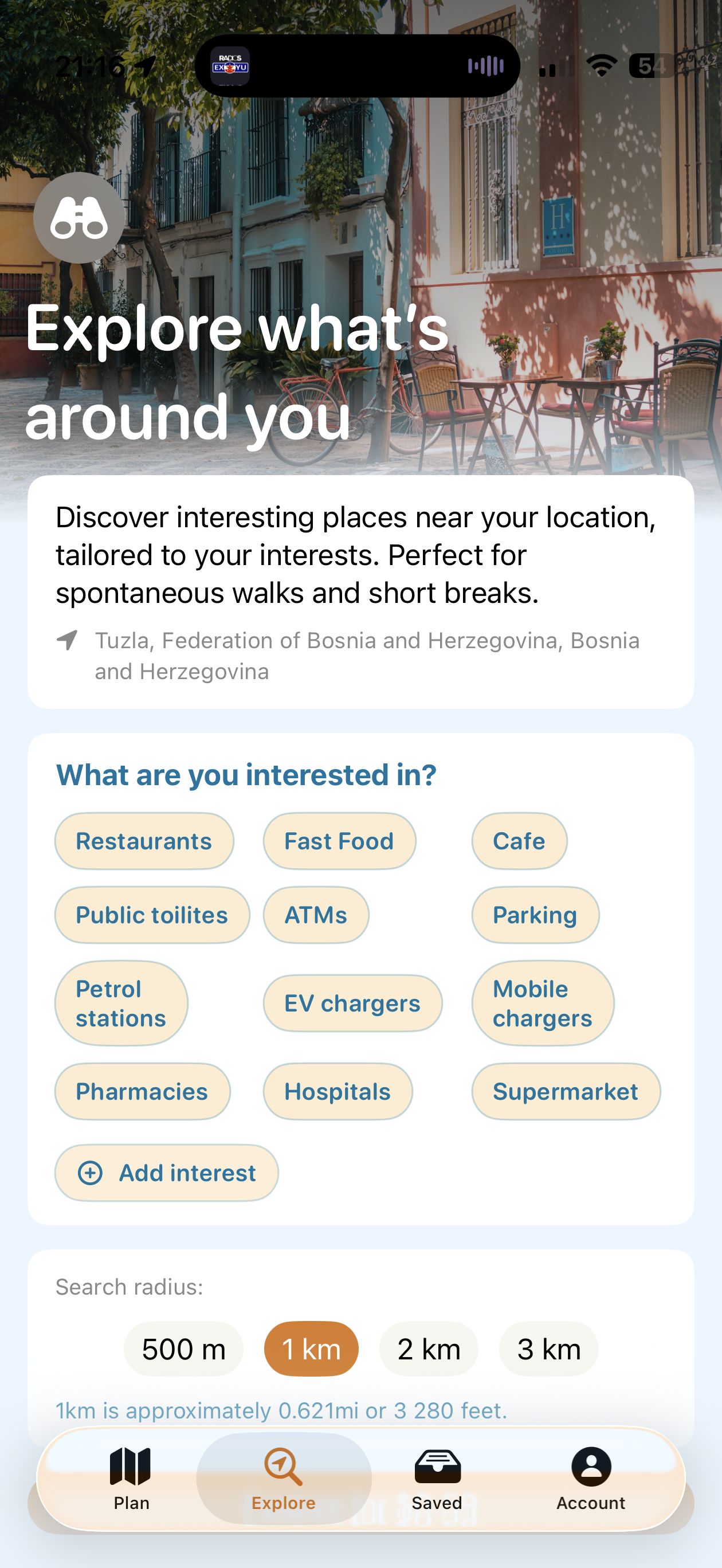Viewport: 722px width, 1568px height.
Task: Set search radius to 500 m
Action: (x=183, y=1349)
